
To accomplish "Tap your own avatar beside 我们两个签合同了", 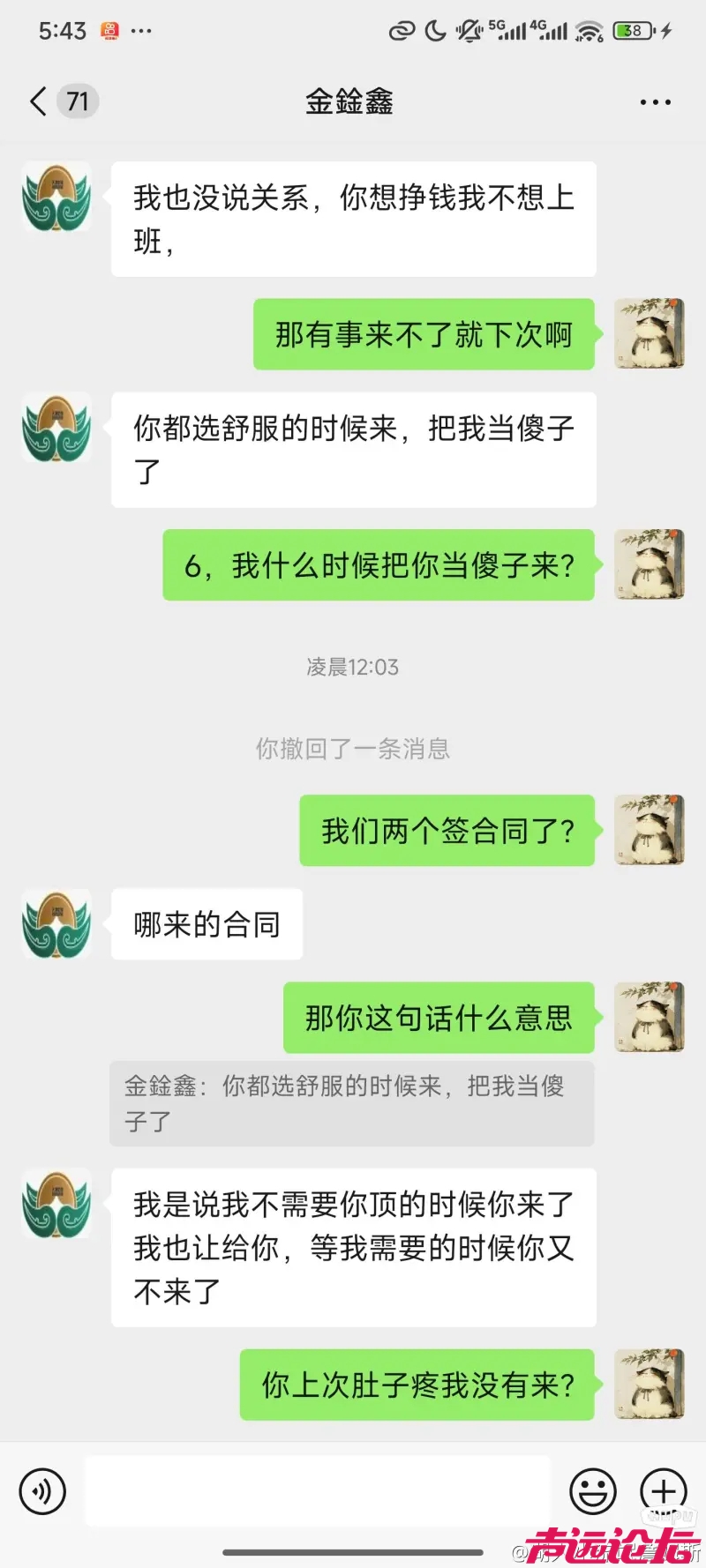I will pos(650,830).
